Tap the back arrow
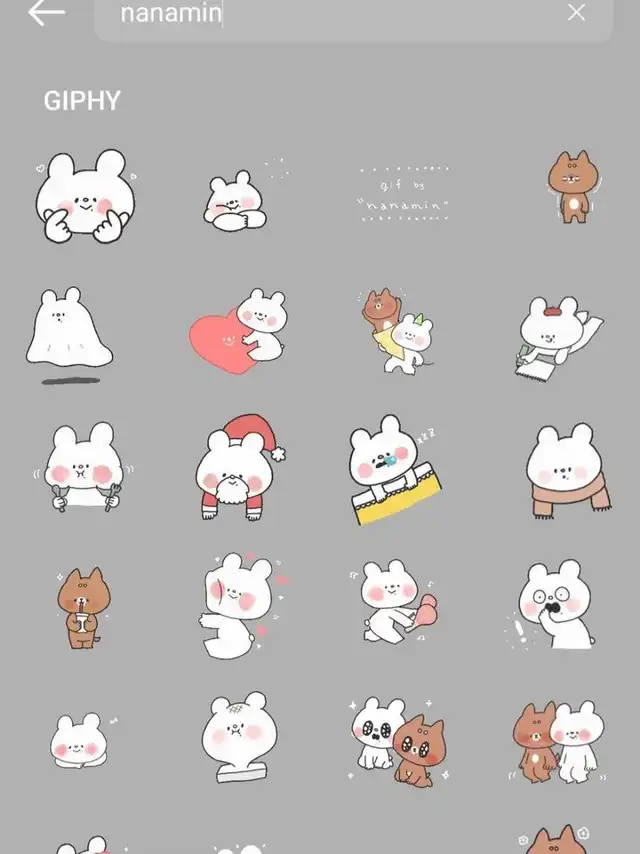This screenshot has width=640, height=854. (x=46, y=13)
